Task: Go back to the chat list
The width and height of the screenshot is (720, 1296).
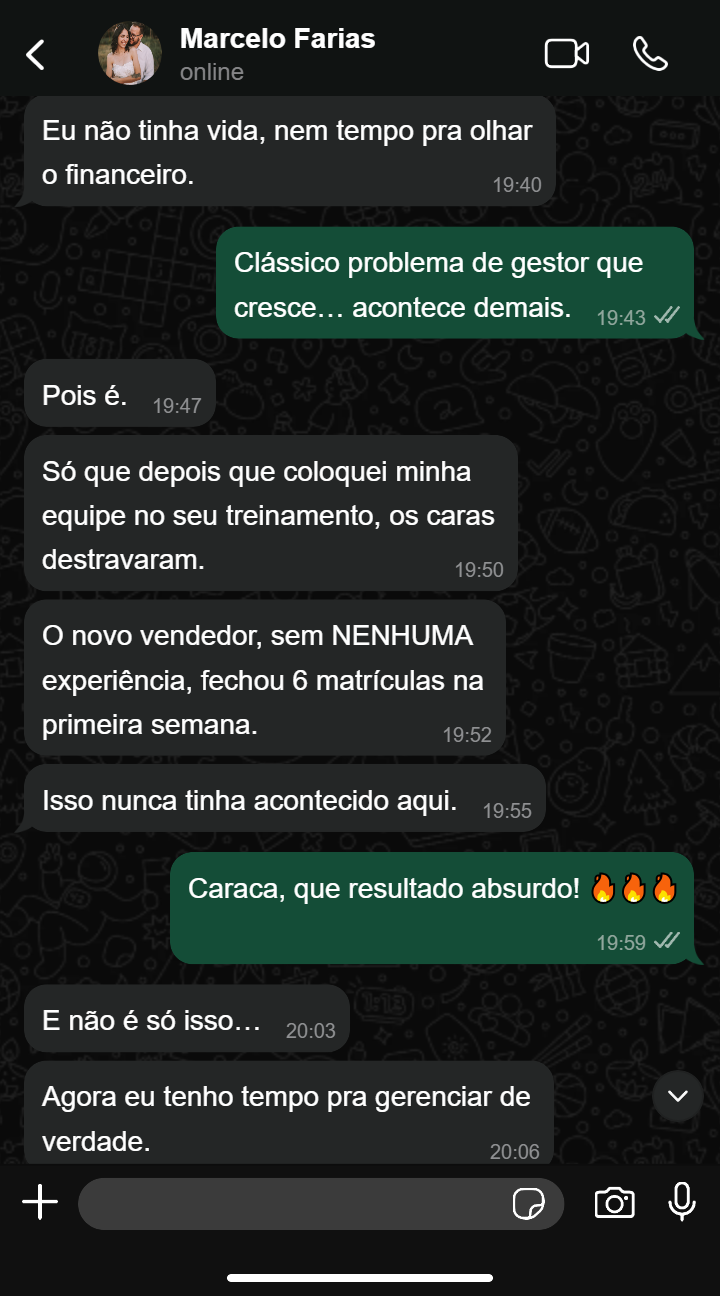Action: coord(36,54)
